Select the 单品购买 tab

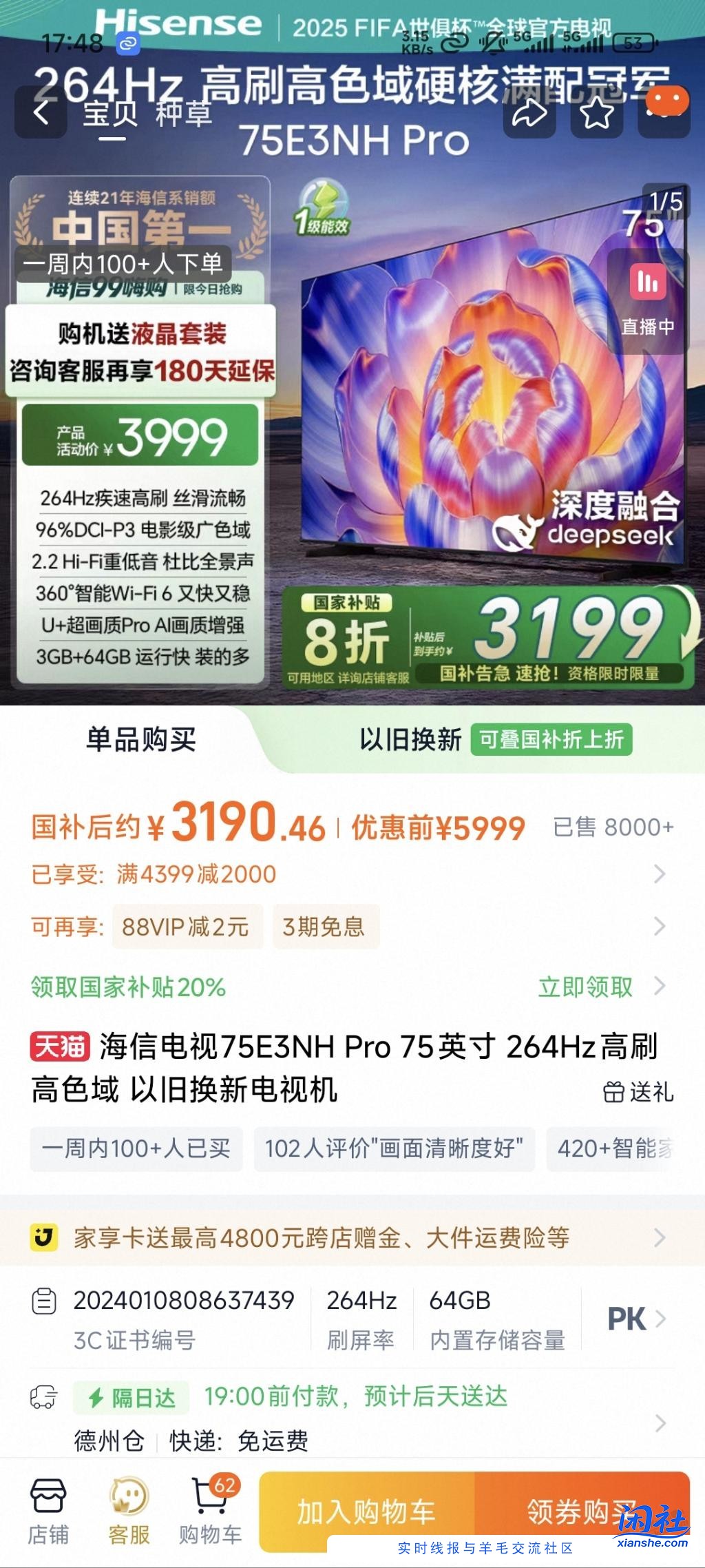[140, 740]
